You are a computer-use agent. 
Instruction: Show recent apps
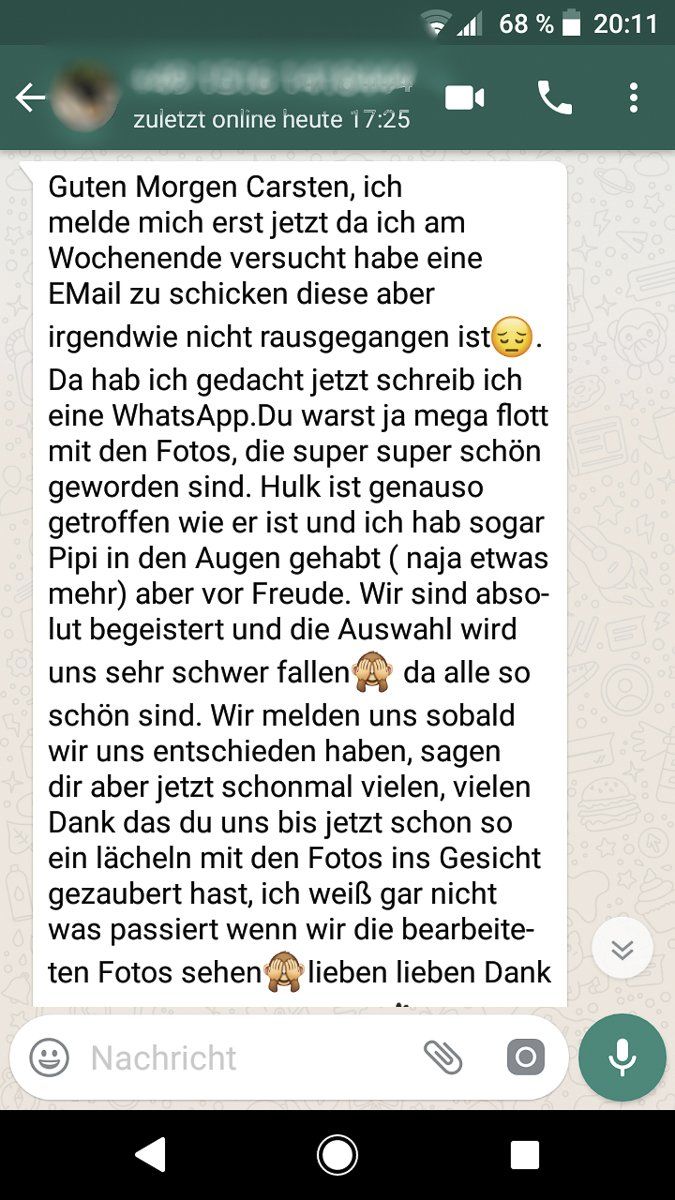click(525, 1155)
